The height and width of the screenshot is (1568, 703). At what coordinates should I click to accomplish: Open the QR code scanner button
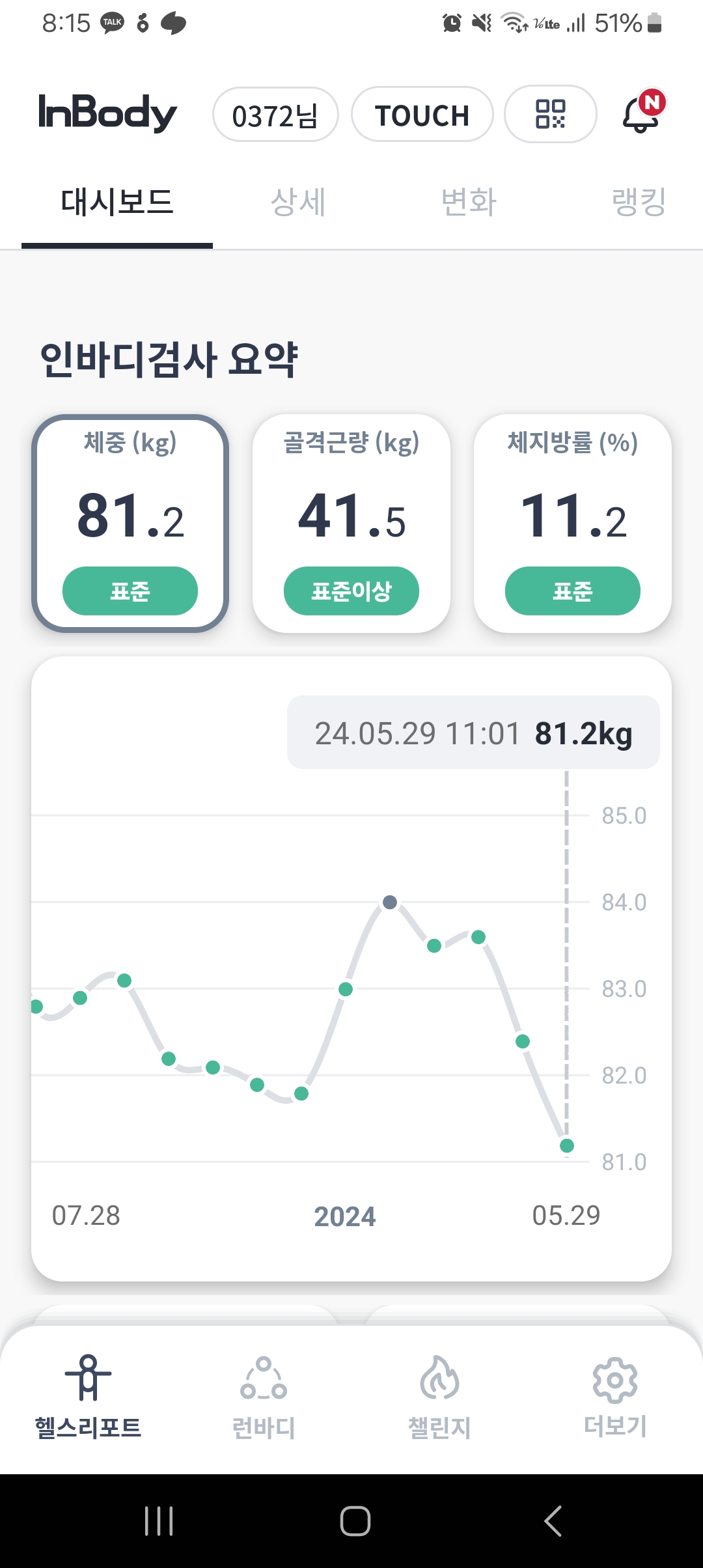[551, 114]
